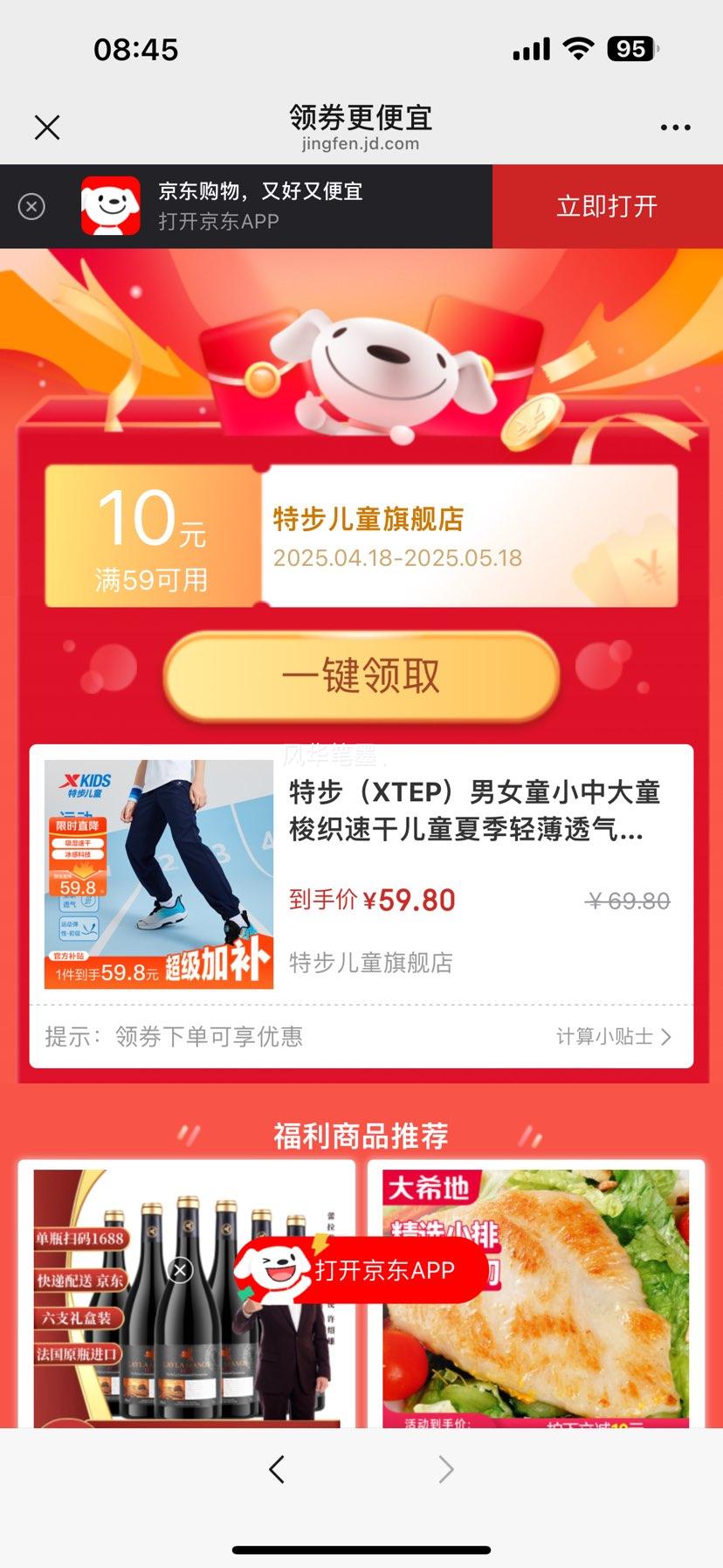The image size is (723, 1568).
Task: Select the 特步儿童旗舰店 store name
Action: (x=368, y=963)
